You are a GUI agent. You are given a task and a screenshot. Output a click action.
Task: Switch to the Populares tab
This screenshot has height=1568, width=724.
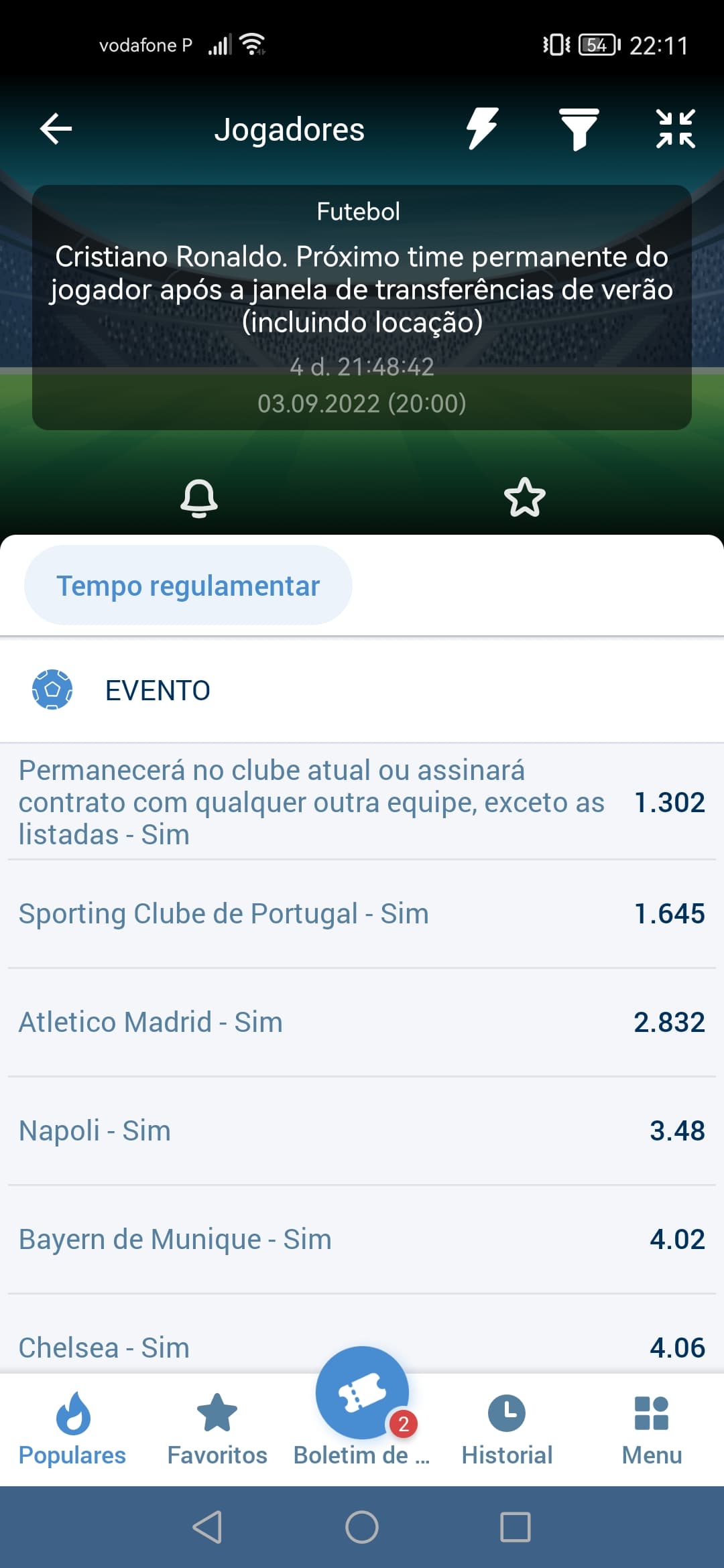click(x=72, y=1429)
